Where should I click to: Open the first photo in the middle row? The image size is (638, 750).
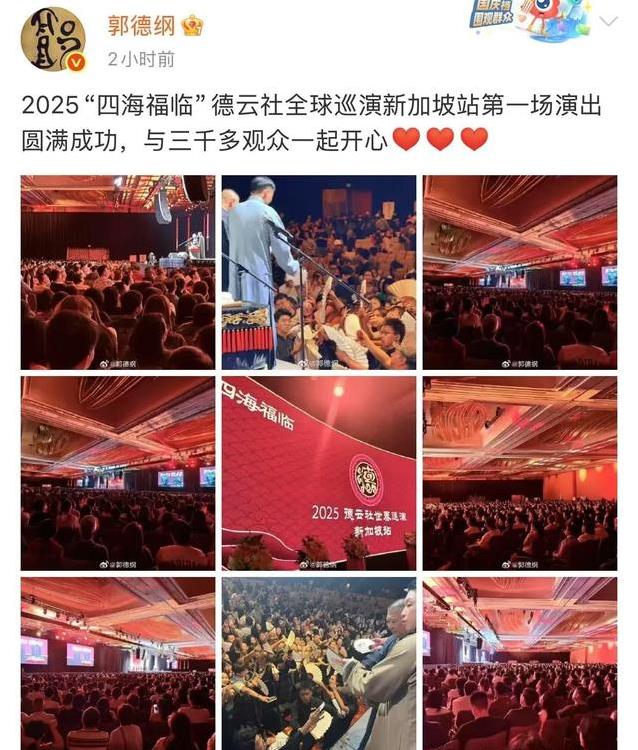tap(118, 473)
